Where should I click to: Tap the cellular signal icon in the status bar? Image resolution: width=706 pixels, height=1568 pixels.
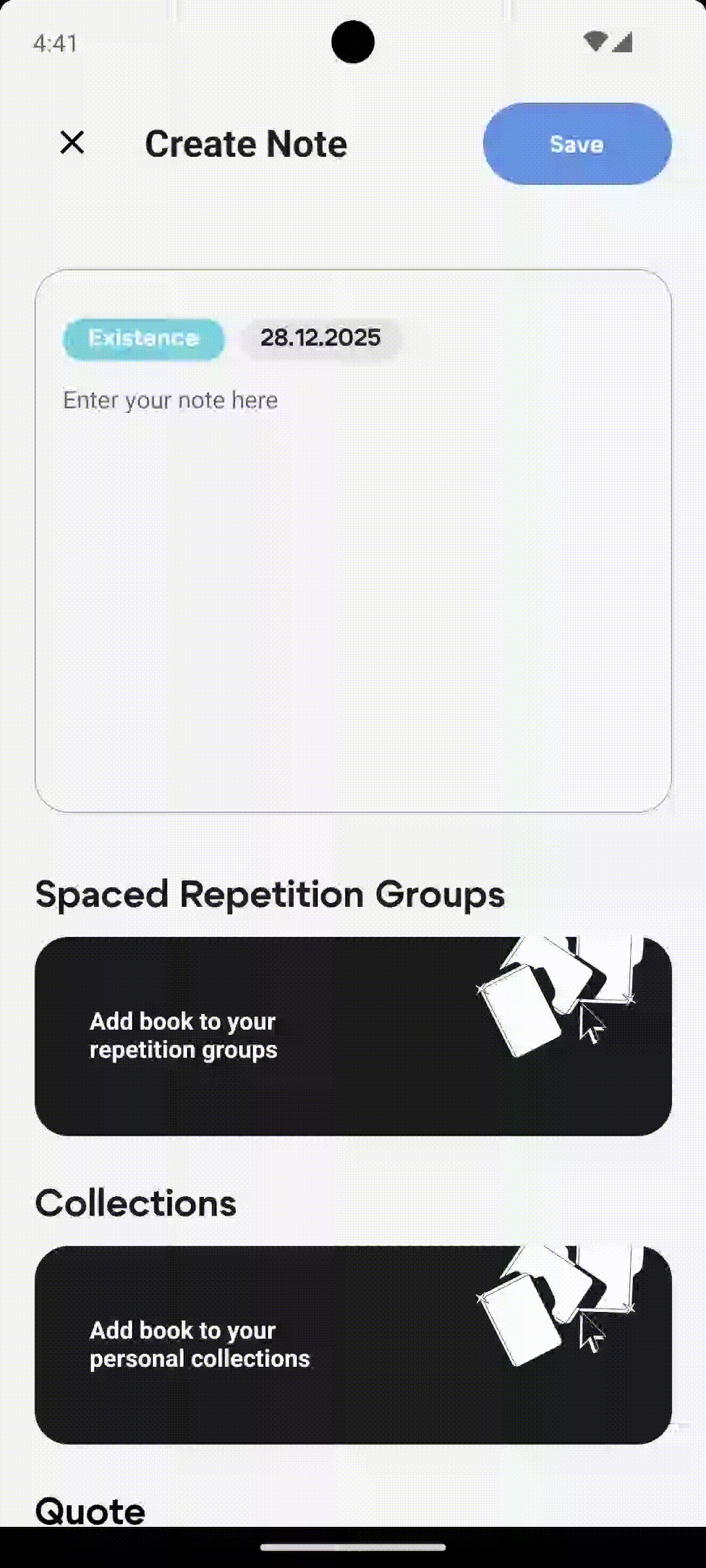point(621,41)
